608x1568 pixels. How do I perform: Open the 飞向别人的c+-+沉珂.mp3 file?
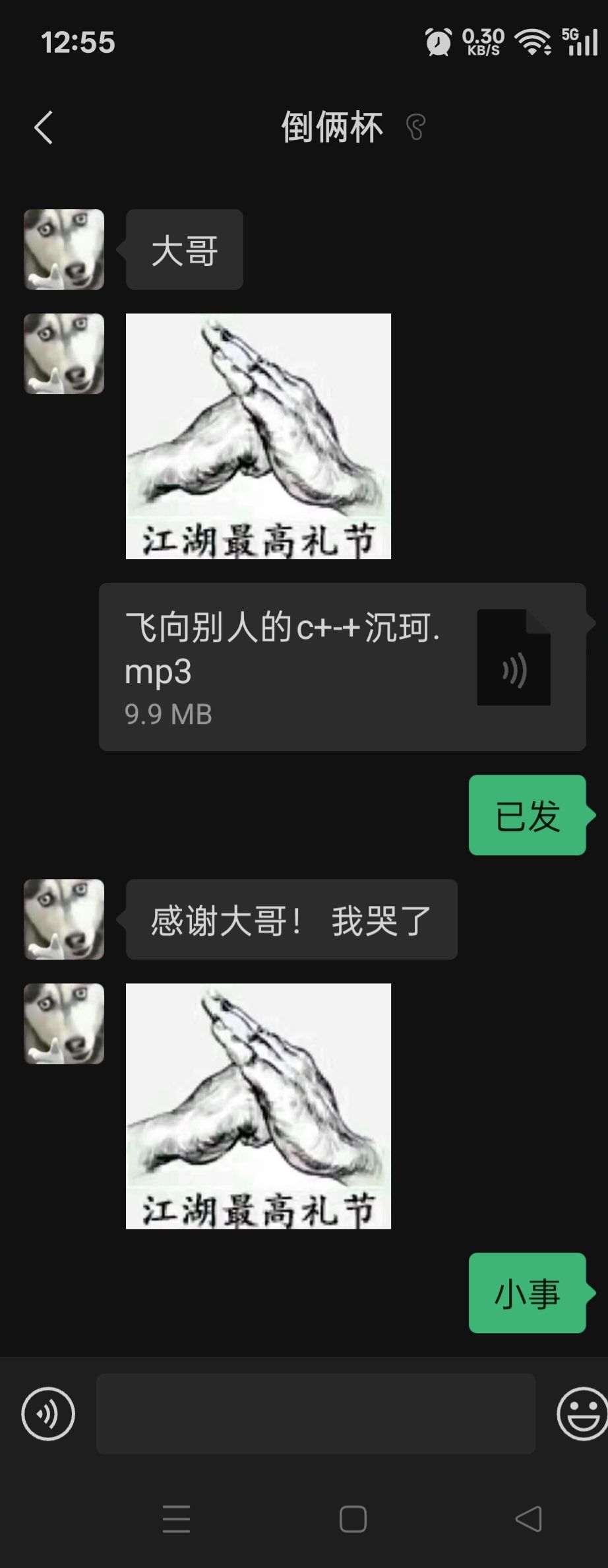coord(342,667)
